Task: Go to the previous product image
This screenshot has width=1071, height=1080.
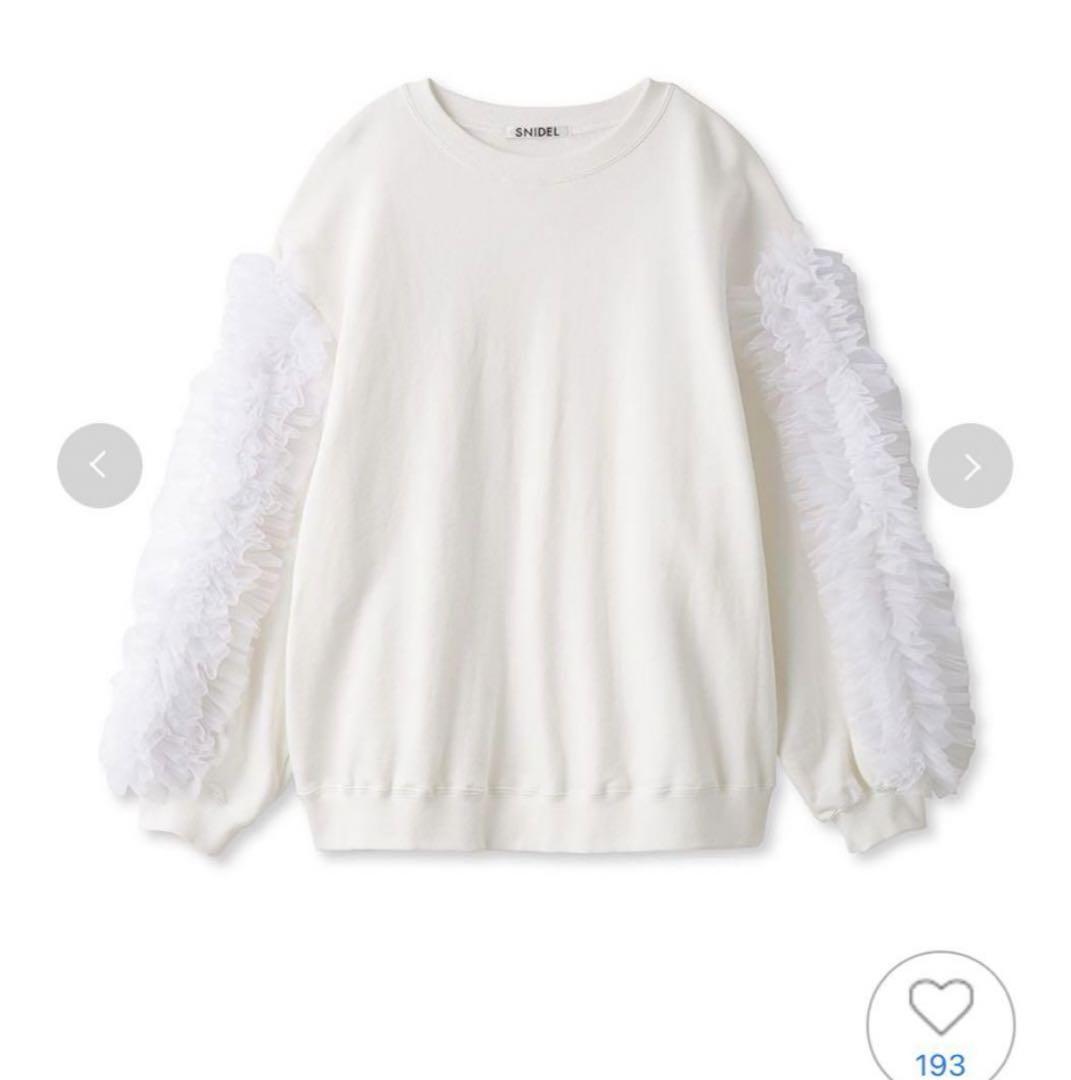Action: 99,465
